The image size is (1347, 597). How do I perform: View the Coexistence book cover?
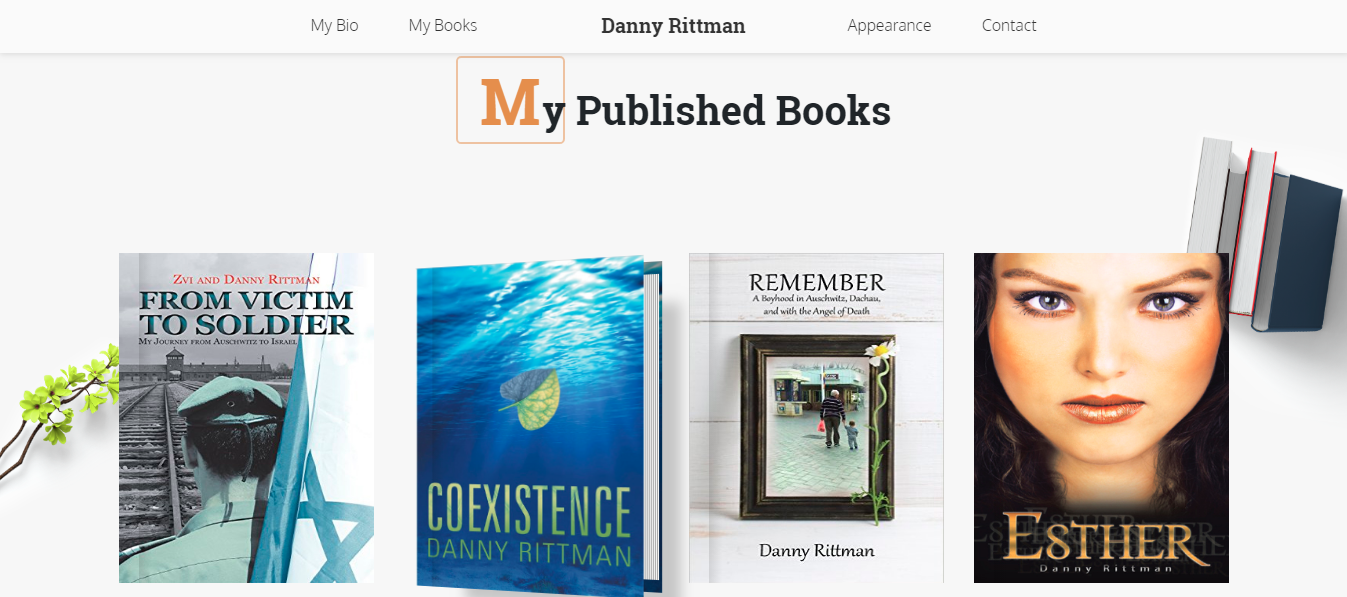(x=530, y=425)
